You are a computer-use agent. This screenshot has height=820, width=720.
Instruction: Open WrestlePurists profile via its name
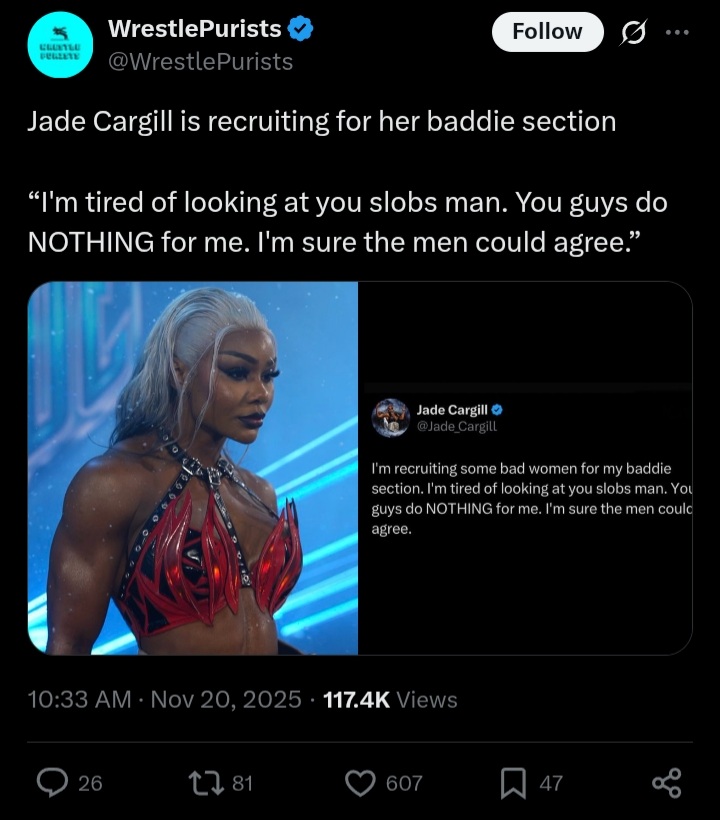click(x=194, y=30)
